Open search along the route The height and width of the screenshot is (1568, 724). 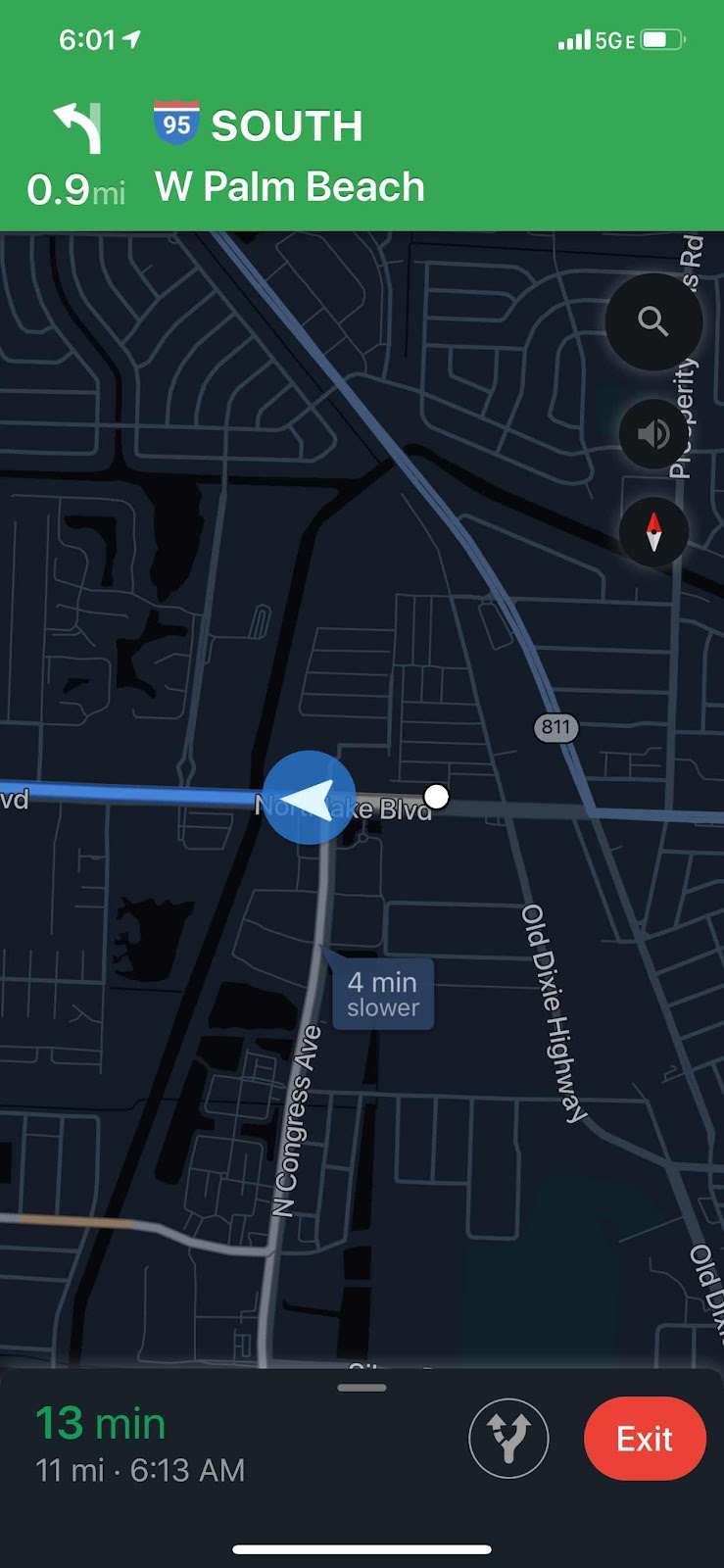pos(653,321)
